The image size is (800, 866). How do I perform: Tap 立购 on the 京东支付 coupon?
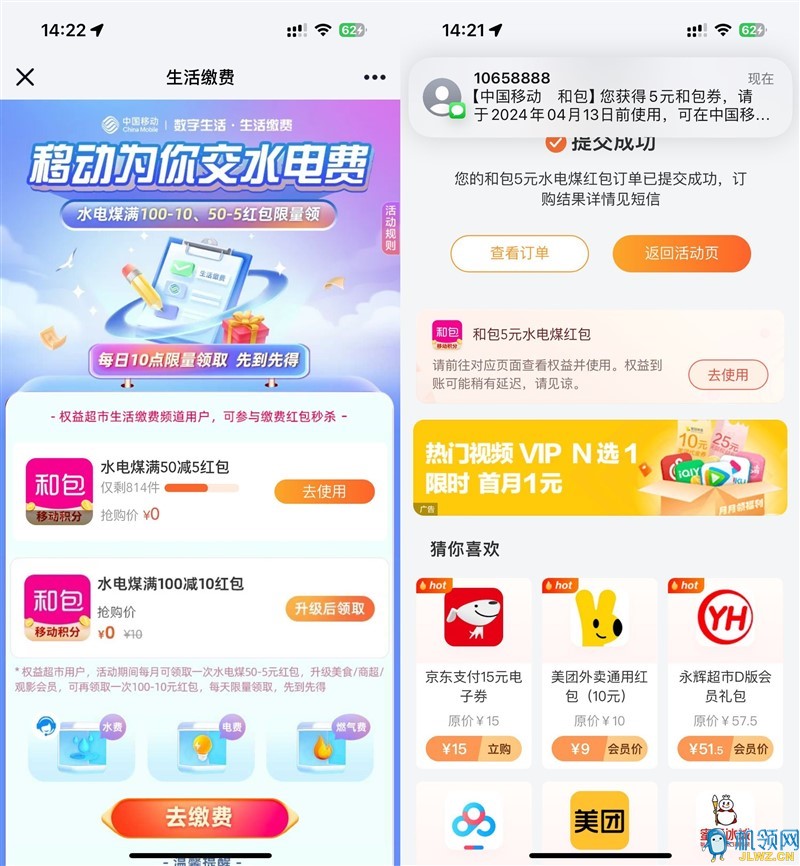click(x=498, y=749)
